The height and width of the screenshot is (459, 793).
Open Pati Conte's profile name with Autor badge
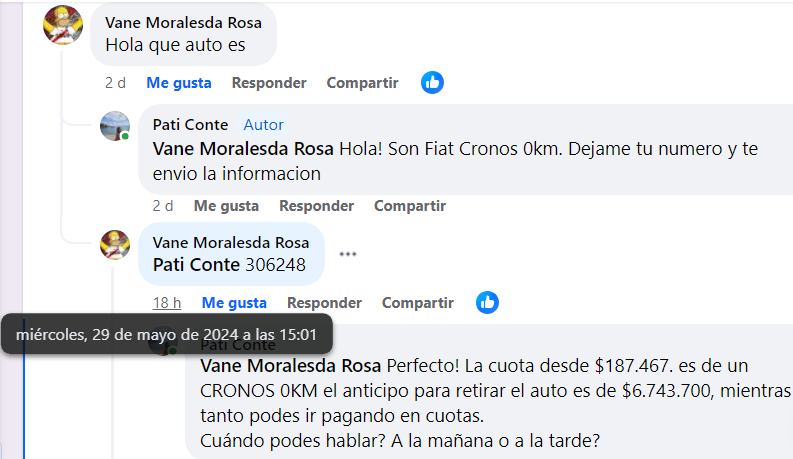tap(192, 124)
